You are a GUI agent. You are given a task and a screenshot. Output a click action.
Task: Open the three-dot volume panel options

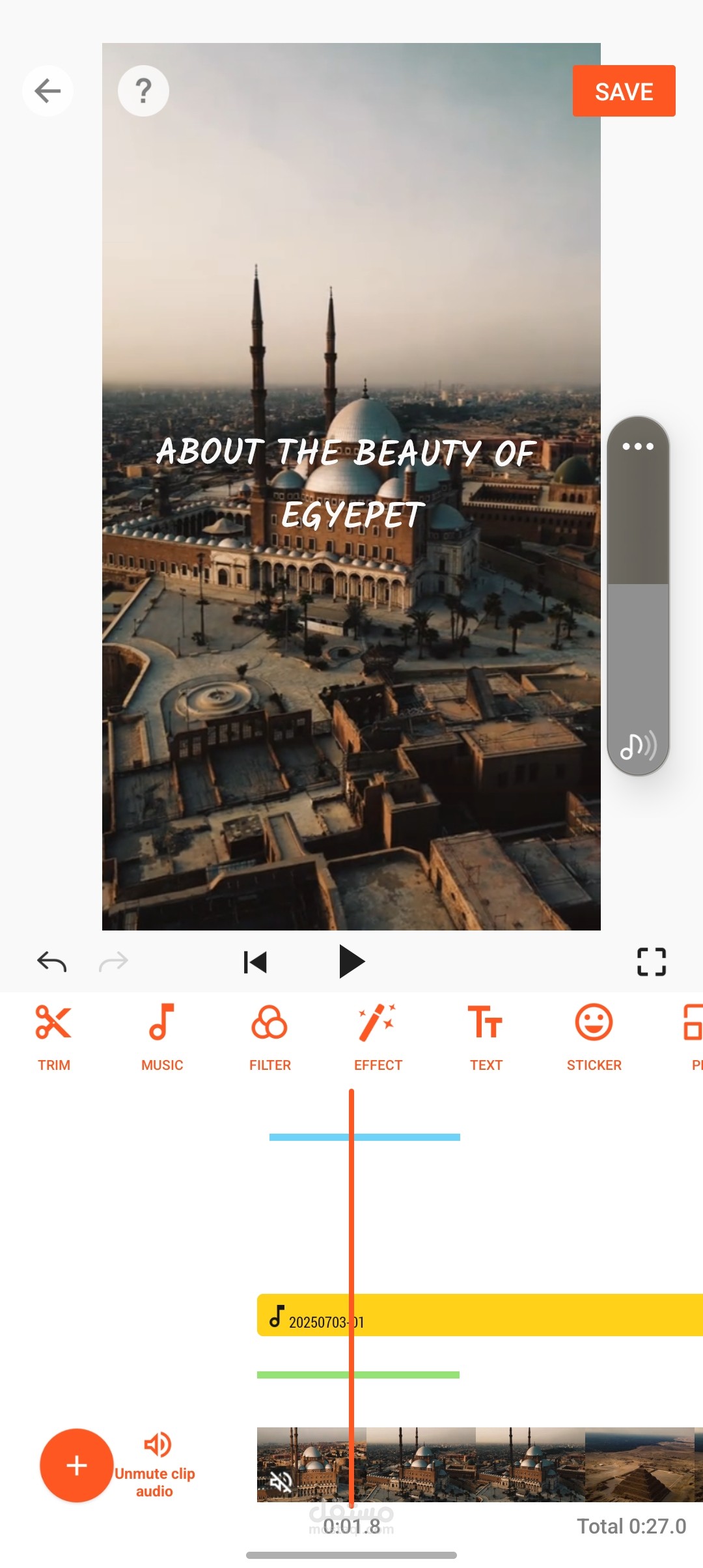point(638,447)
